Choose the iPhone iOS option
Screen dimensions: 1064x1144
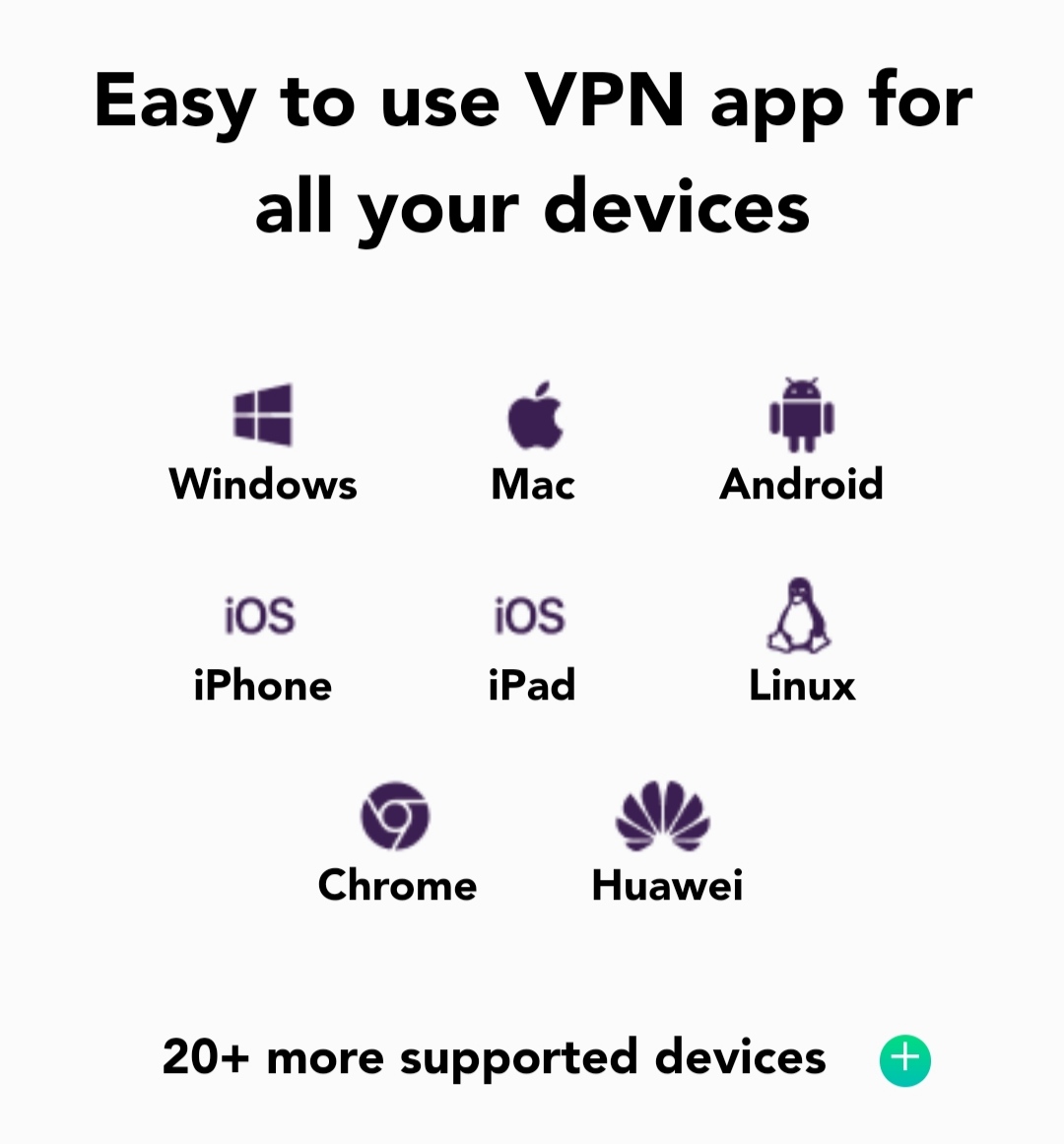click(262, 645)
